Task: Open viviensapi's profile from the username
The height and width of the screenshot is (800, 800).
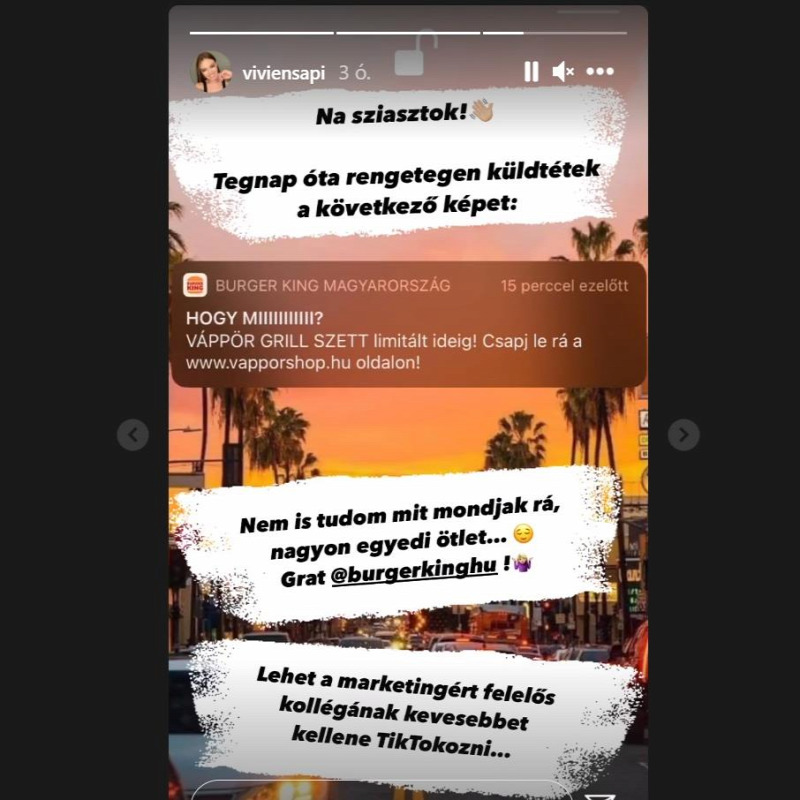Action: pyautogui.click(x=285, y=72)
